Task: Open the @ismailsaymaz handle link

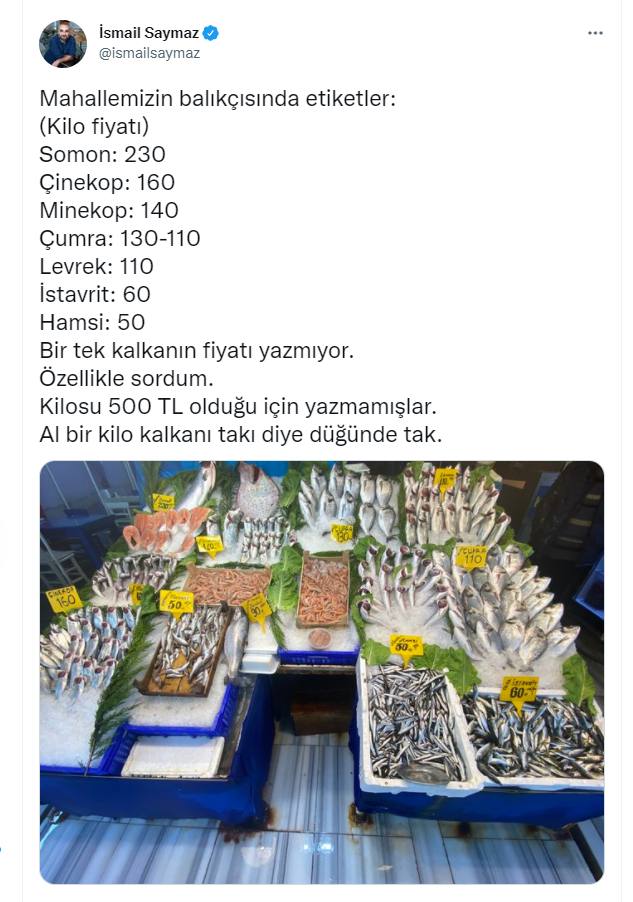Action: click(x=150, y=53)
